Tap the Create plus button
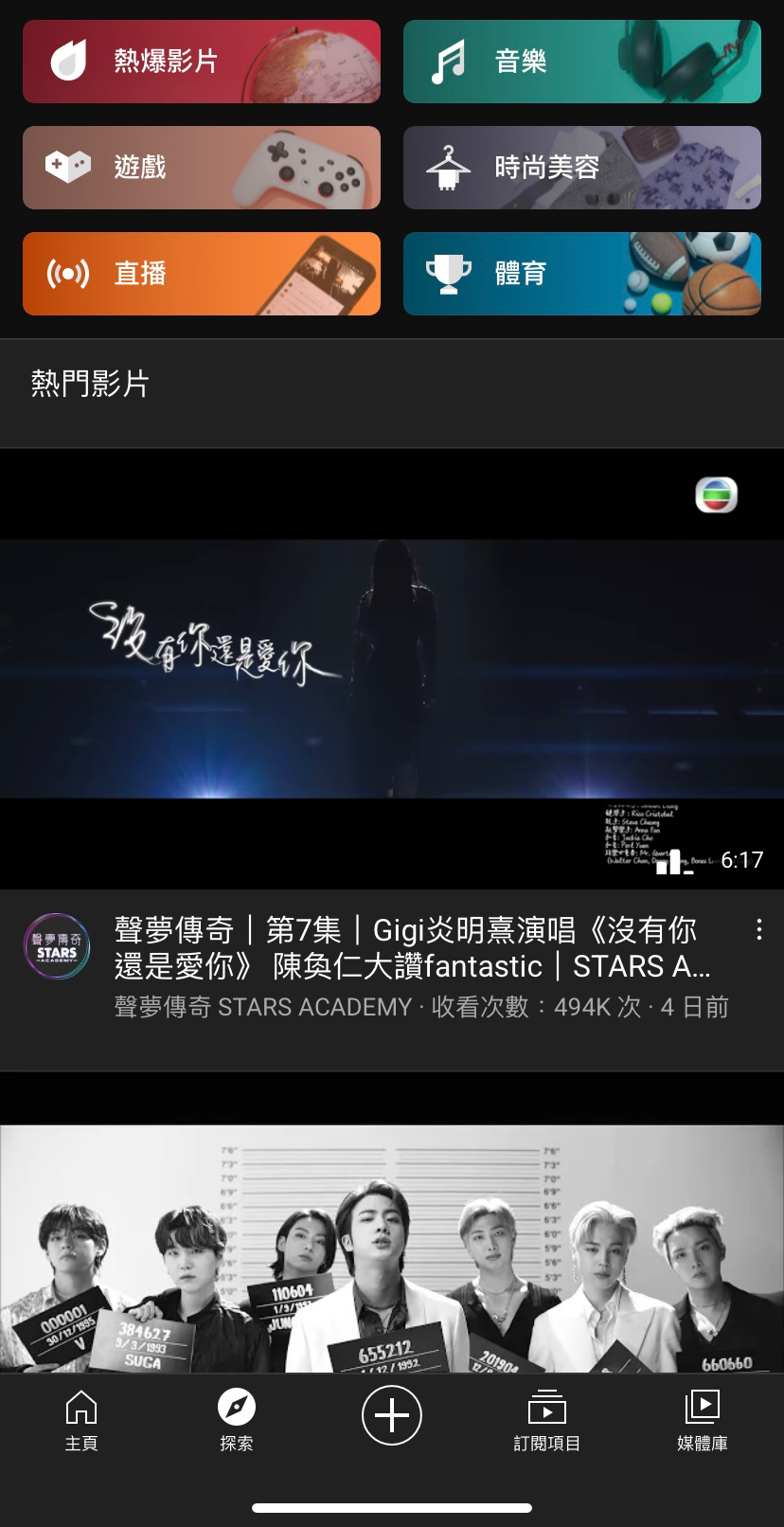The height and width of the screenshot is (1527, 784). coord(391,1415)
